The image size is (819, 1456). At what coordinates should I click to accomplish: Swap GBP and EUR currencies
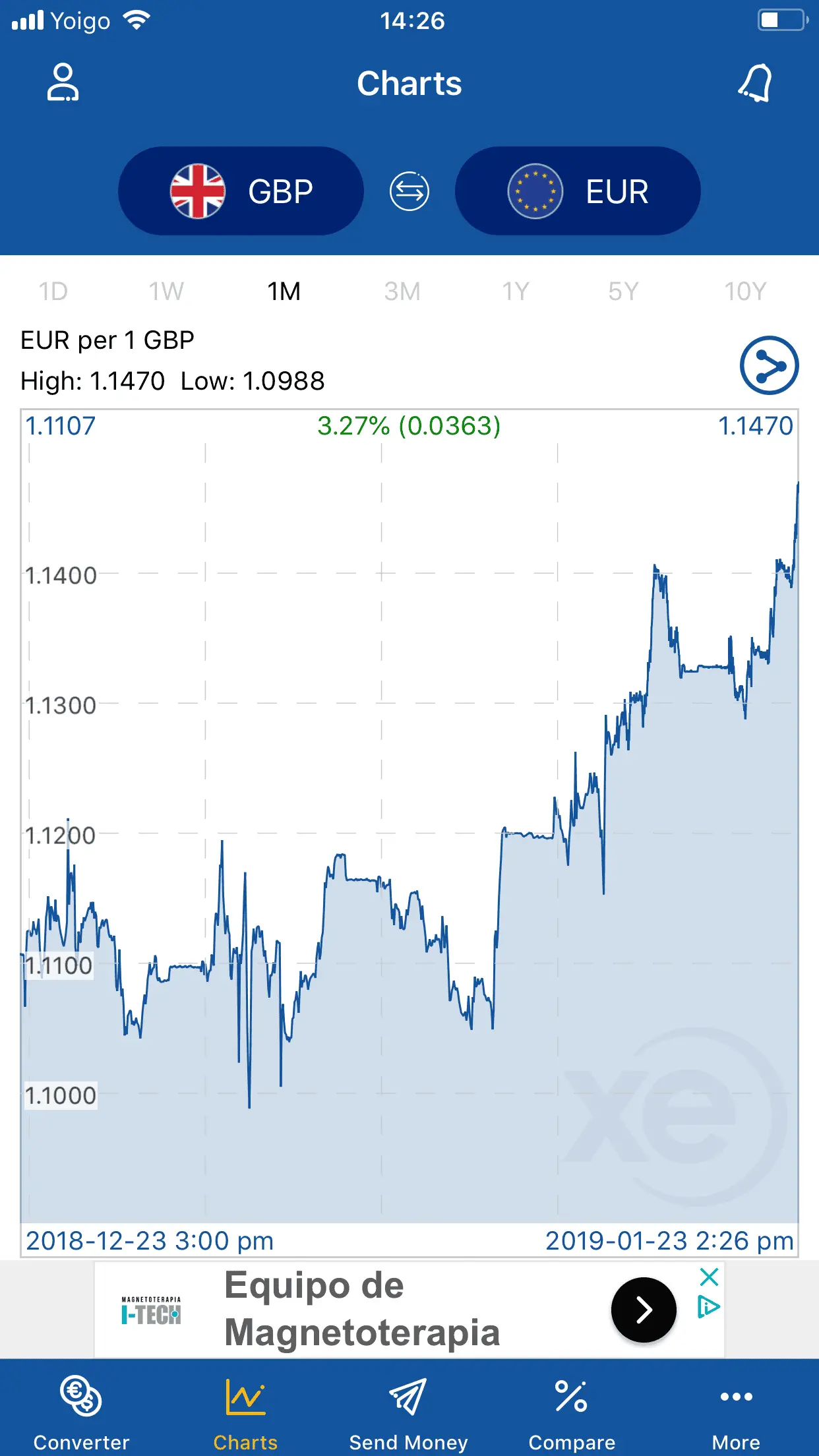pos(409,191)
